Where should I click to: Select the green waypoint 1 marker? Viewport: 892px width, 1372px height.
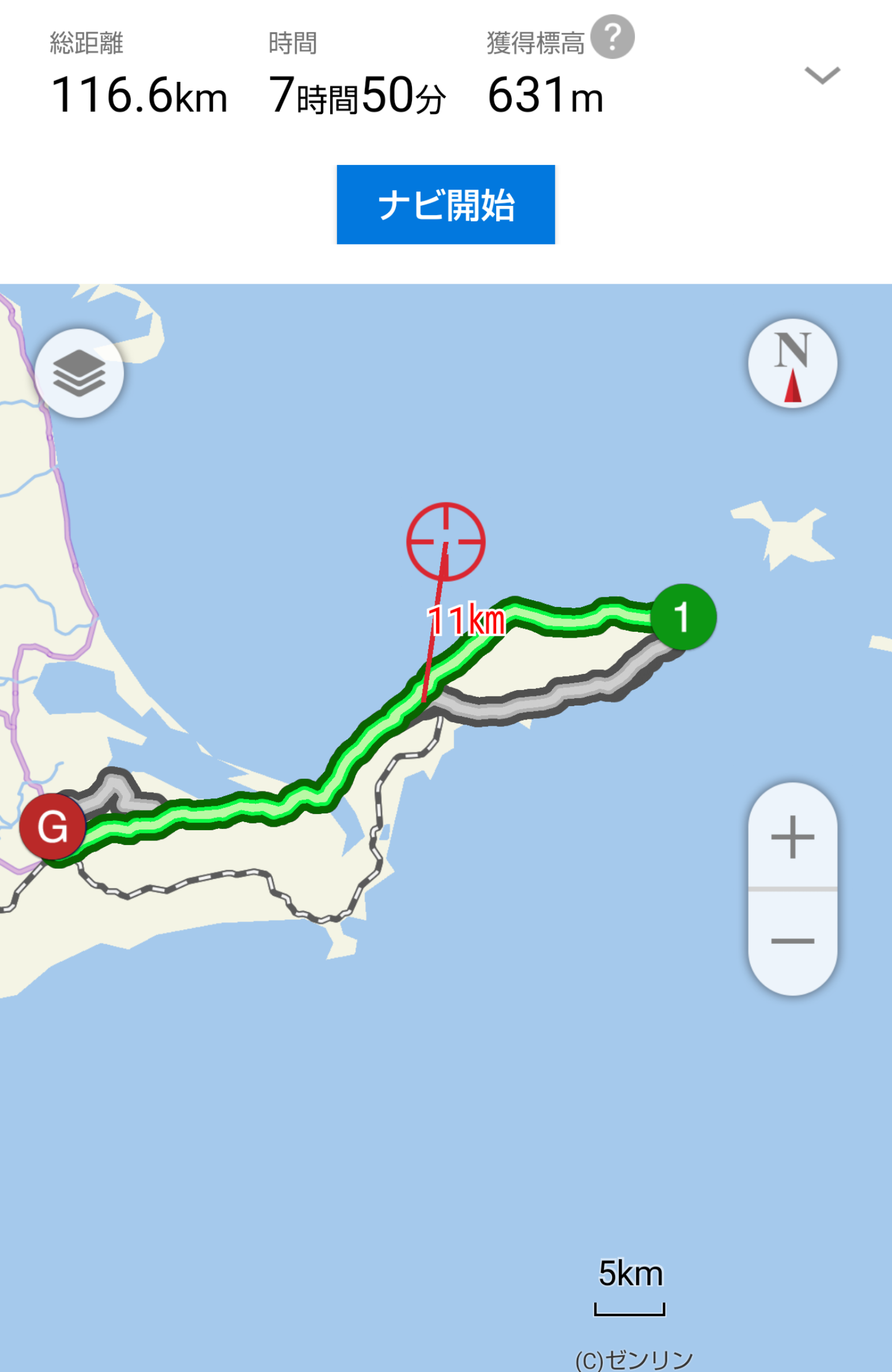[683, 617]
